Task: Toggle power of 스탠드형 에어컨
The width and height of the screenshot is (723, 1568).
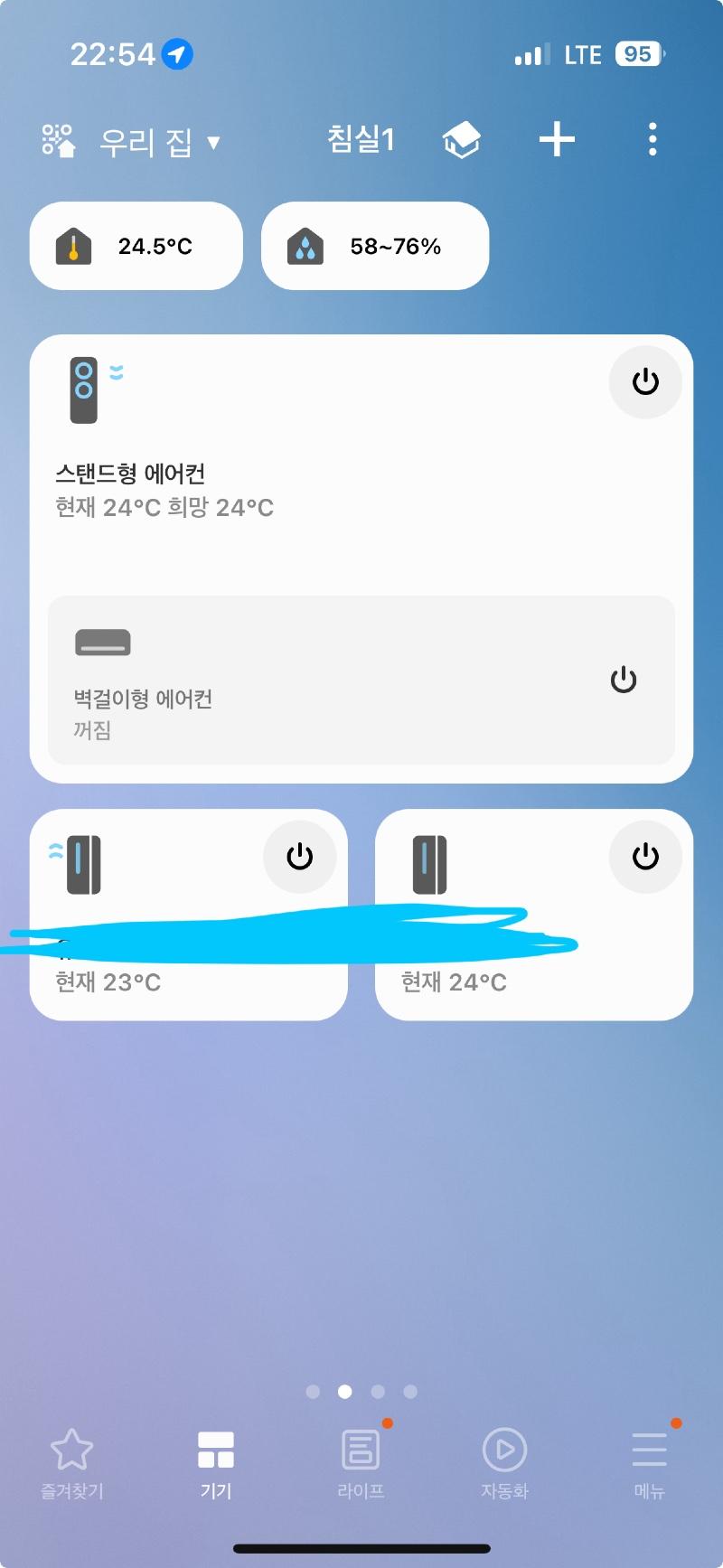Action: (x=645, y=382)
